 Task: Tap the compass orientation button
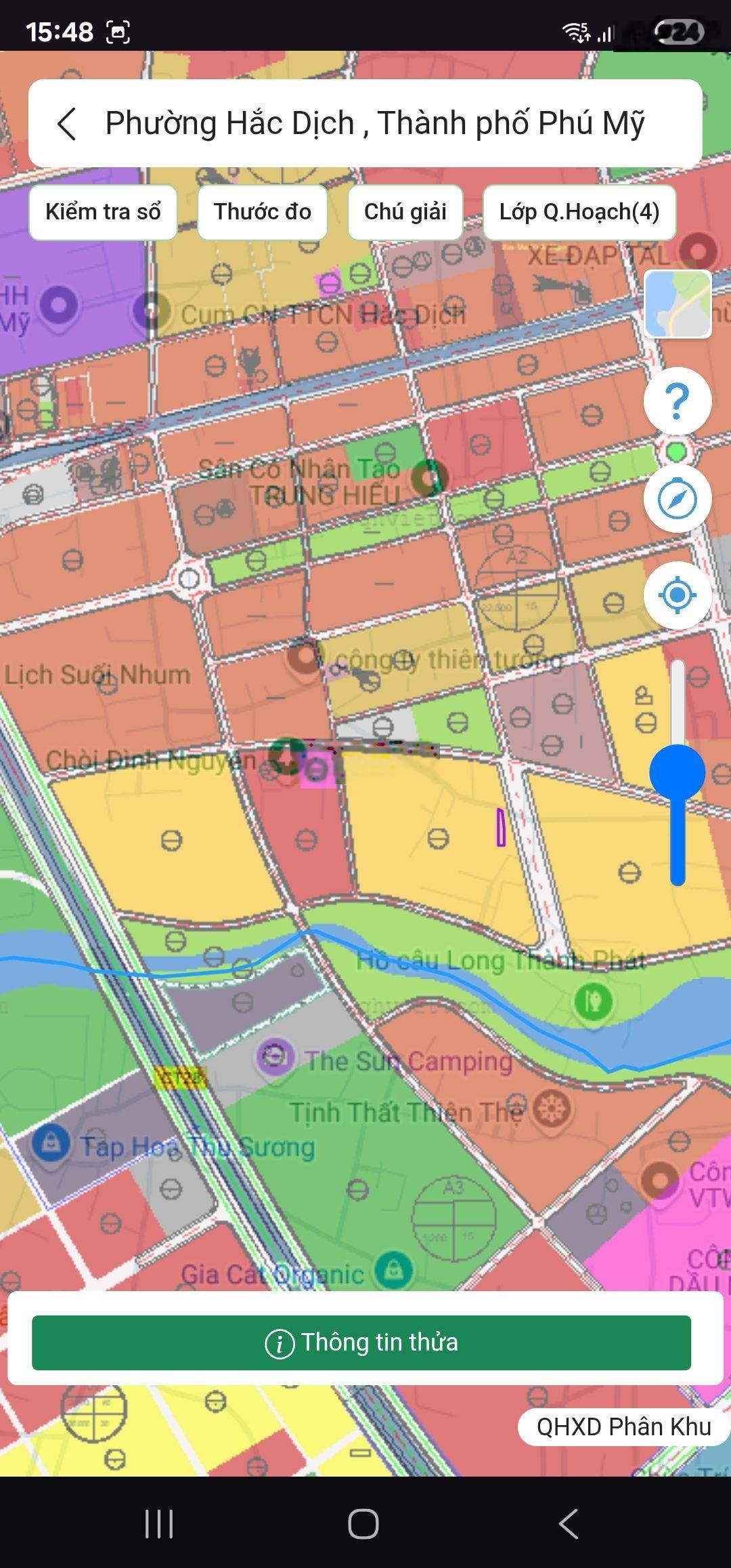point(677,500)
